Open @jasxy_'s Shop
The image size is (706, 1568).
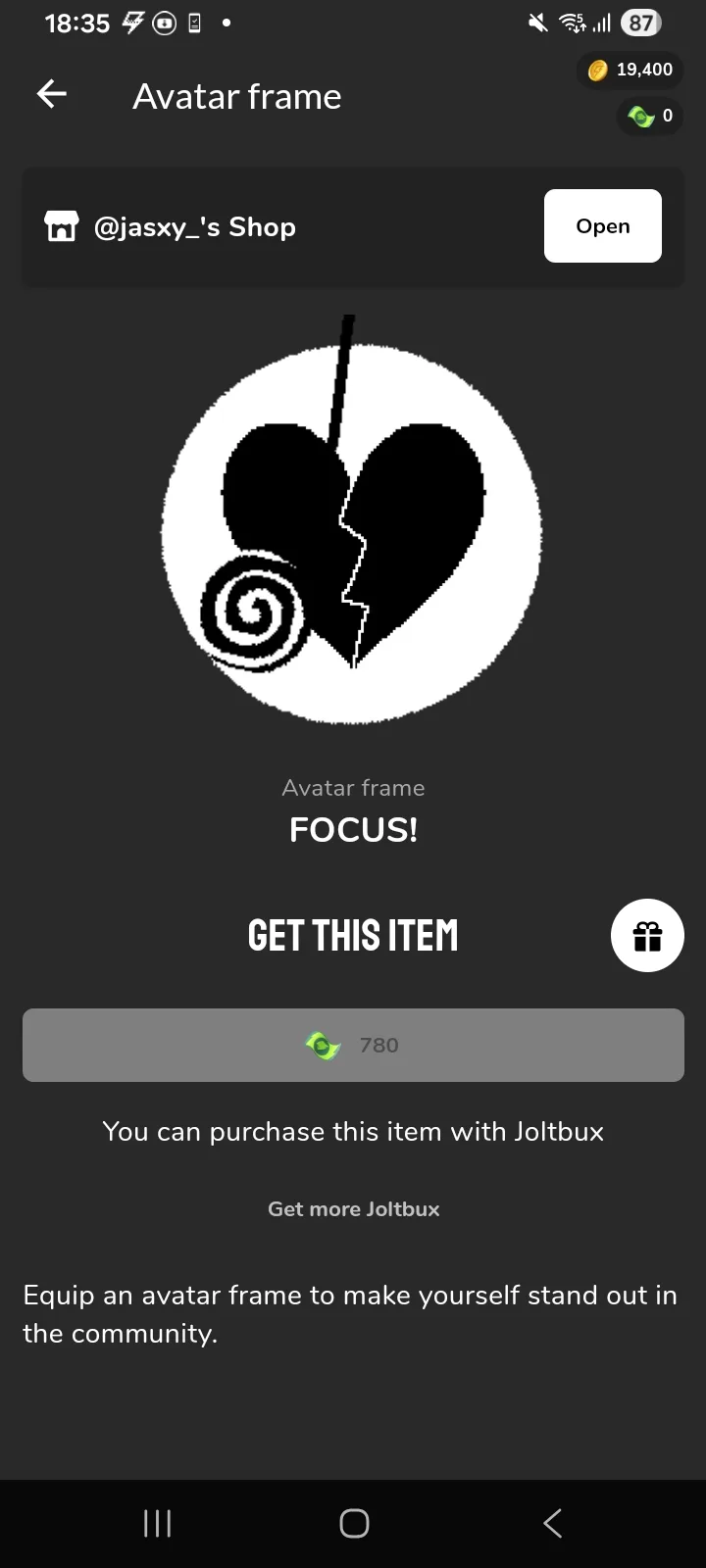(602, 226)
